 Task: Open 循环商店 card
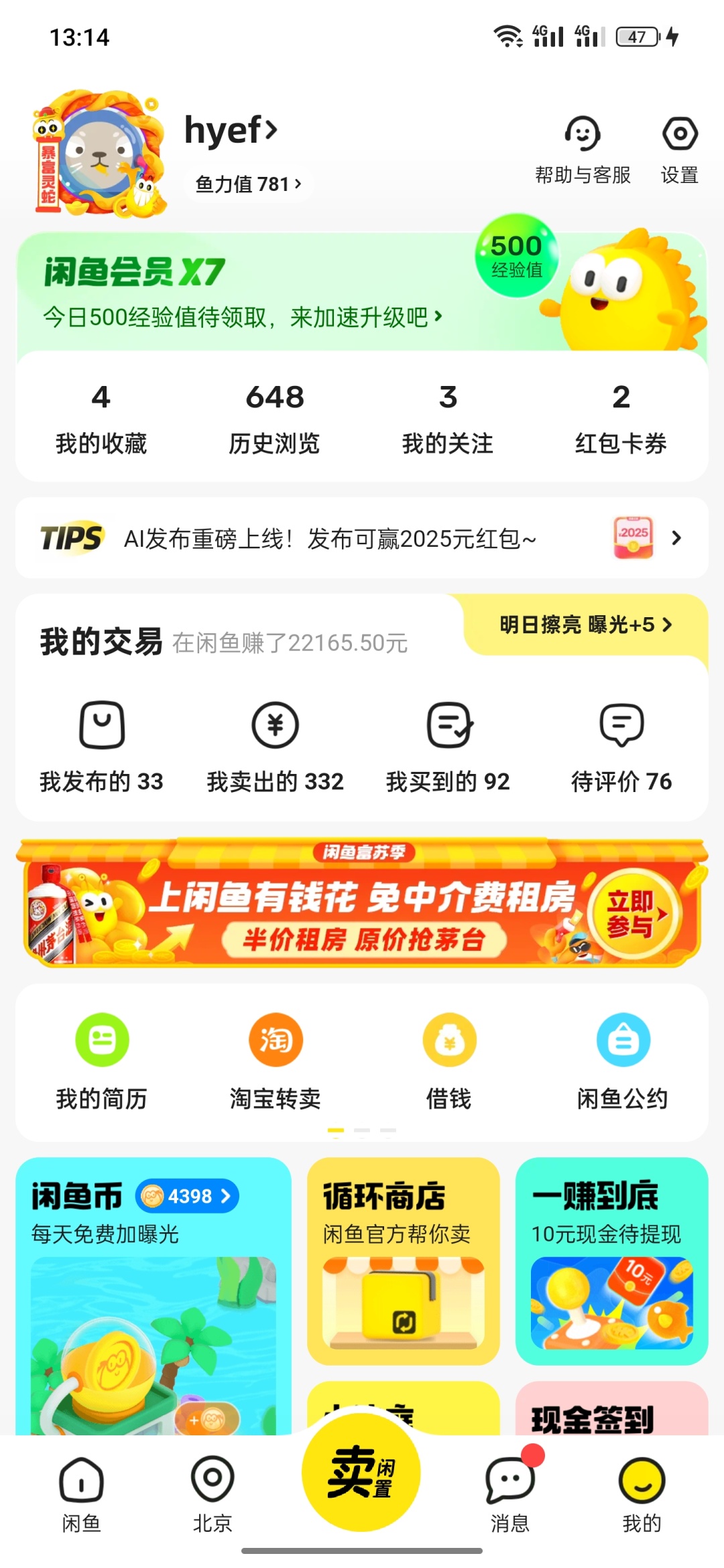pyautogui.click(x=403, y=1260)
